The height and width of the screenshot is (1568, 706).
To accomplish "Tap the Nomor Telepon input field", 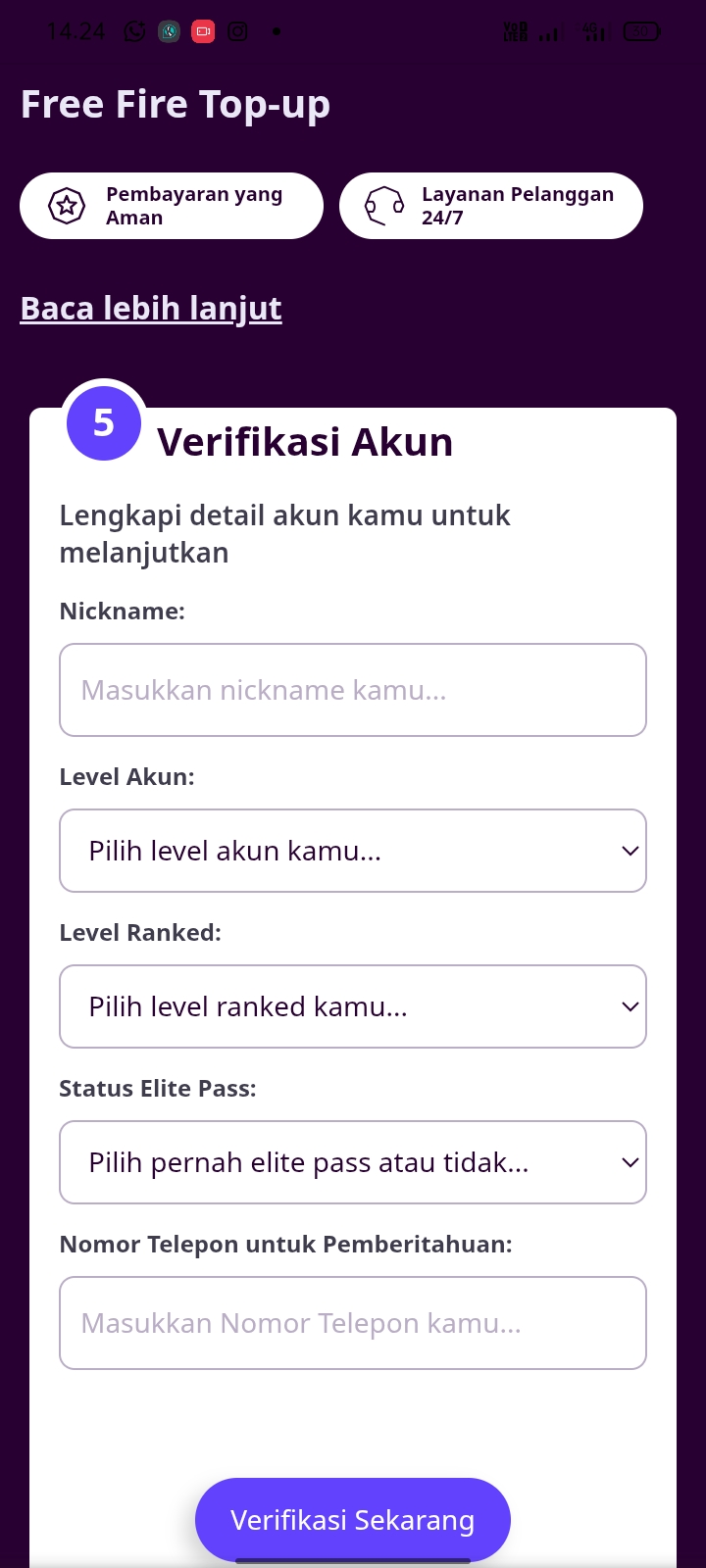I will (x=353, y=1323).
